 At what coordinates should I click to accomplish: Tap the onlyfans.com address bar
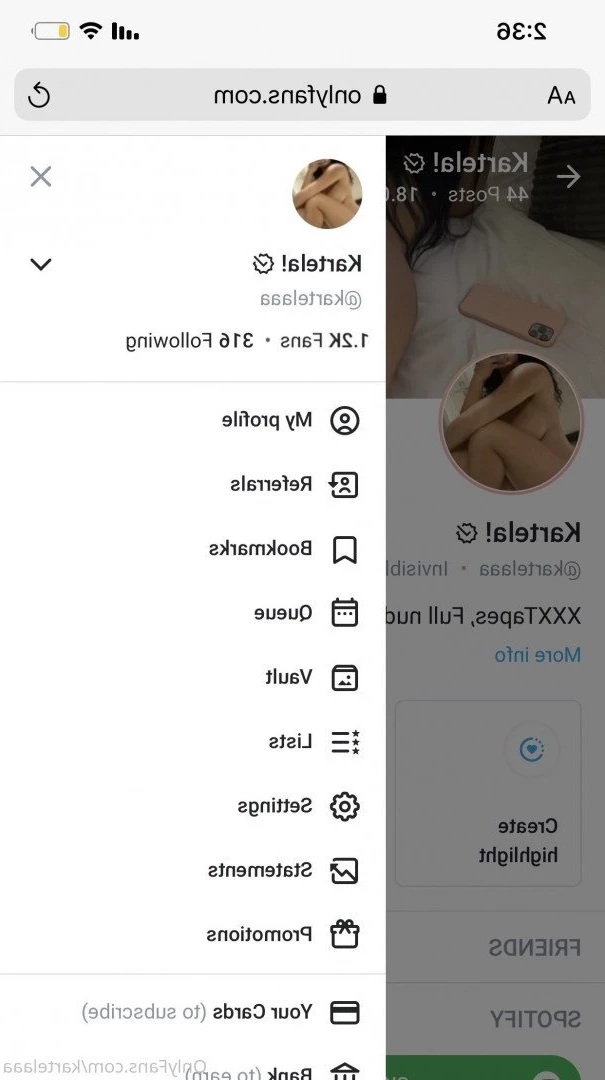pos(300,95)
